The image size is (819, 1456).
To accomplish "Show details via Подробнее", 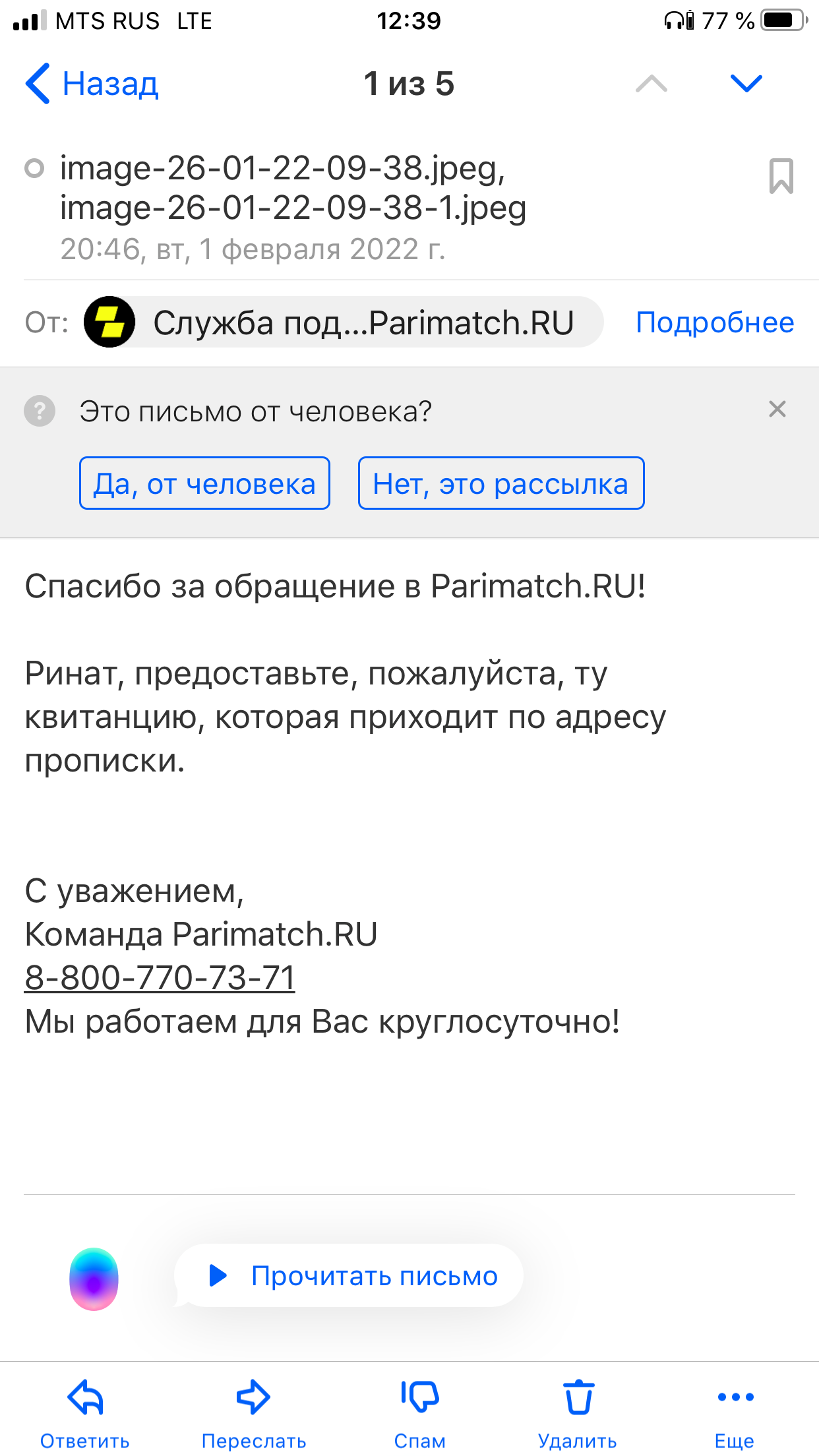I will click(x=715, y=322).
